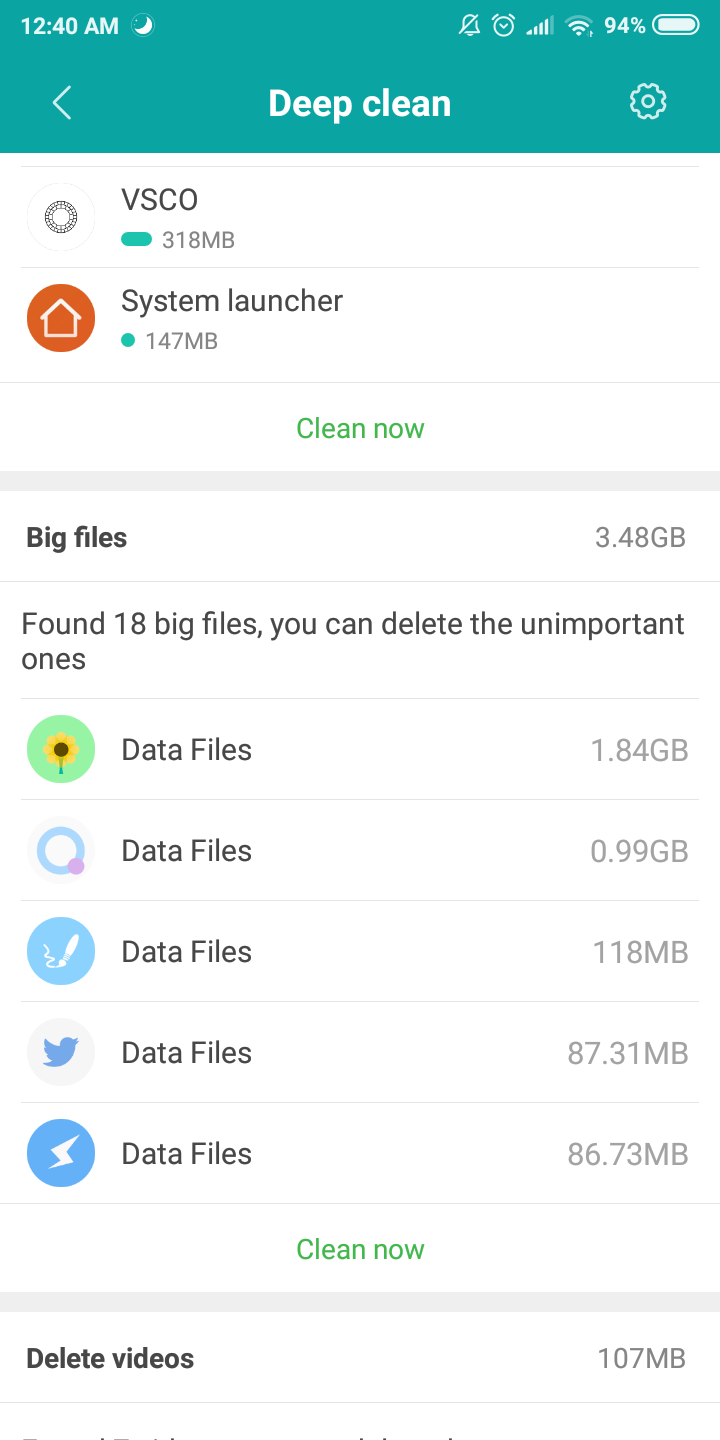Open the 1.84GB Data Files row
The height and width of the screenshot is (1440, 720).
(x=360, y=749)
